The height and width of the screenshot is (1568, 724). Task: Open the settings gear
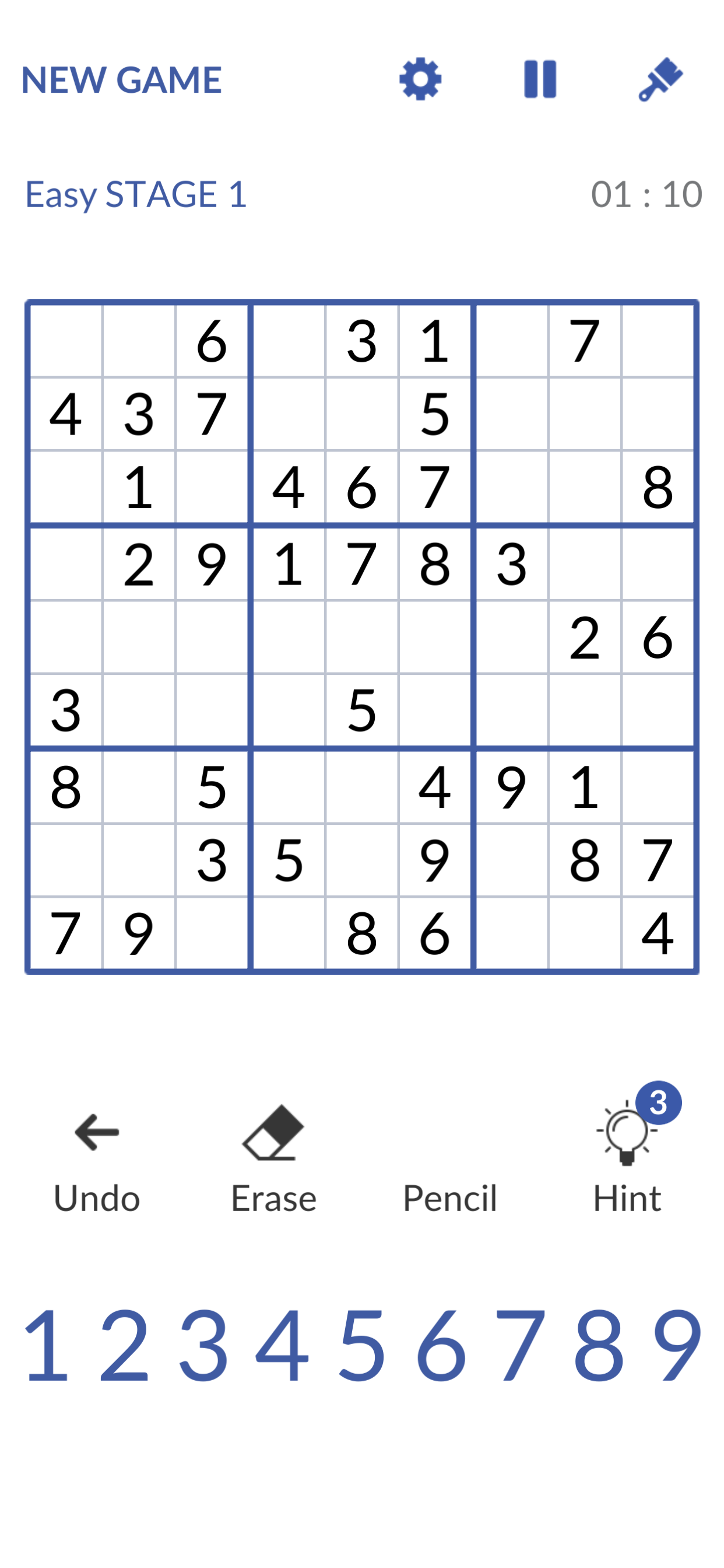(x=420, y=79)
